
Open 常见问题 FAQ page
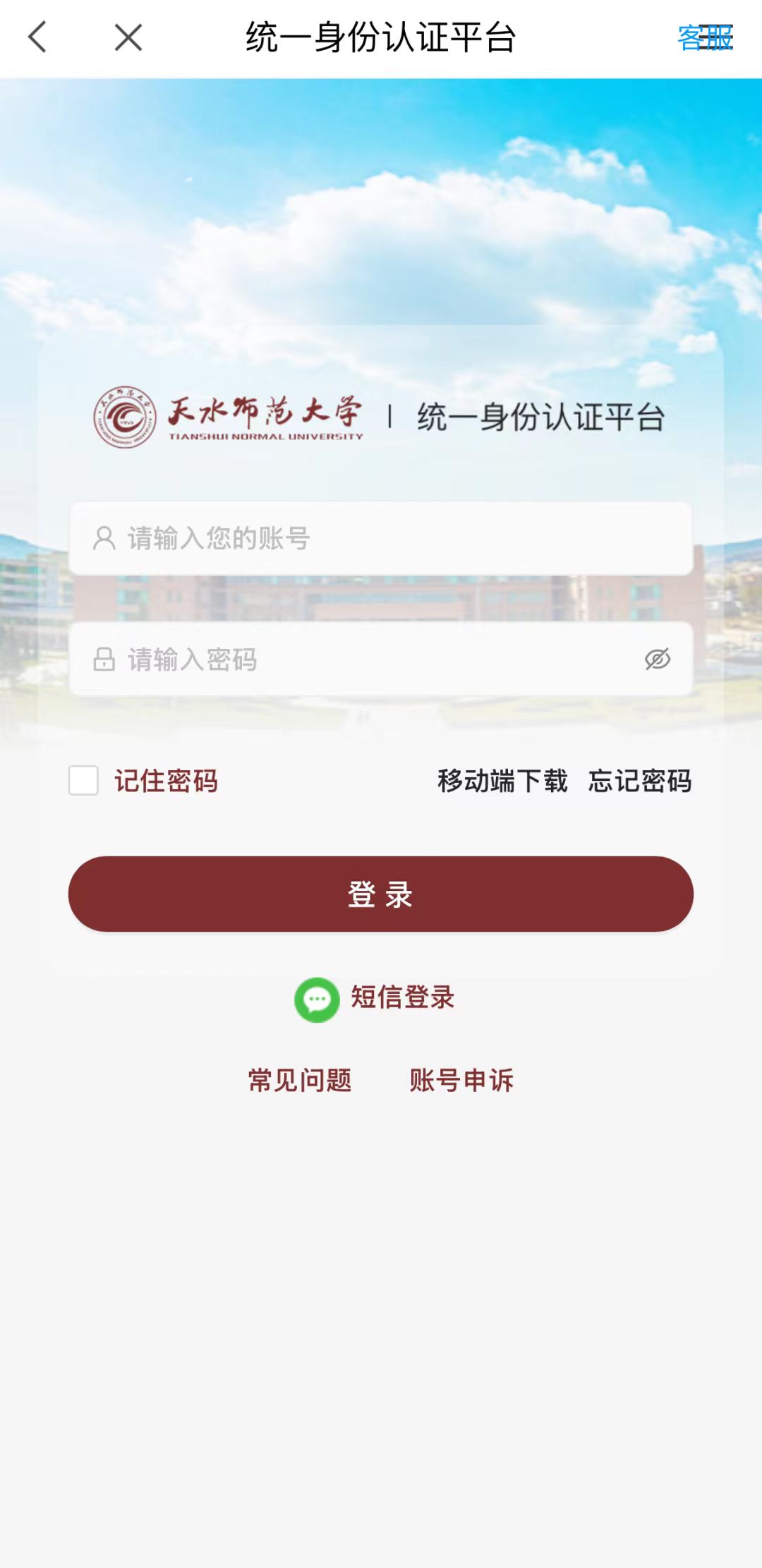[300, 1080]
